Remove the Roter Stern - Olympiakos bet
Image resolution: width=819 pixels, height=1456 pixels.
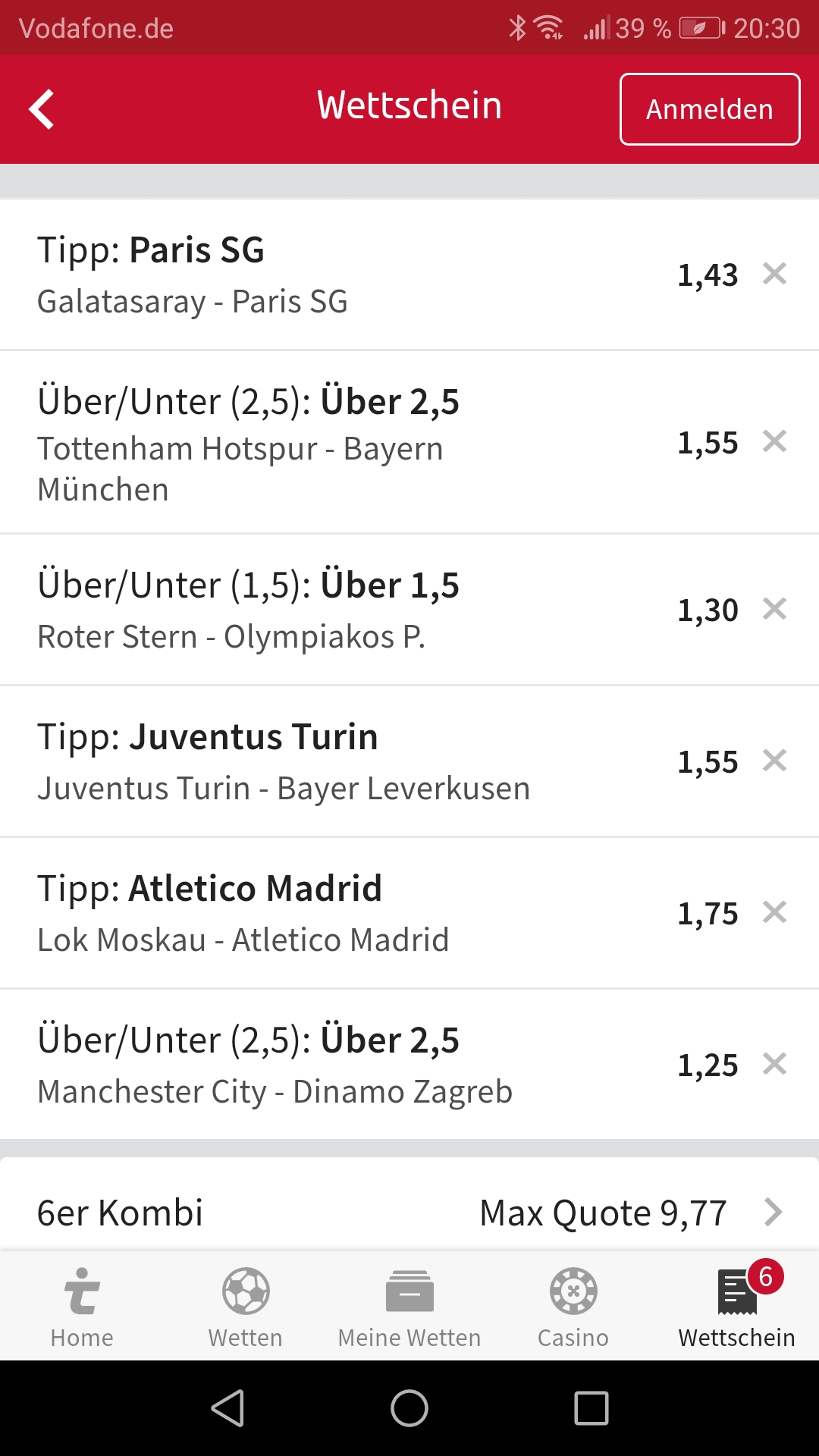[x=774, y=609]
